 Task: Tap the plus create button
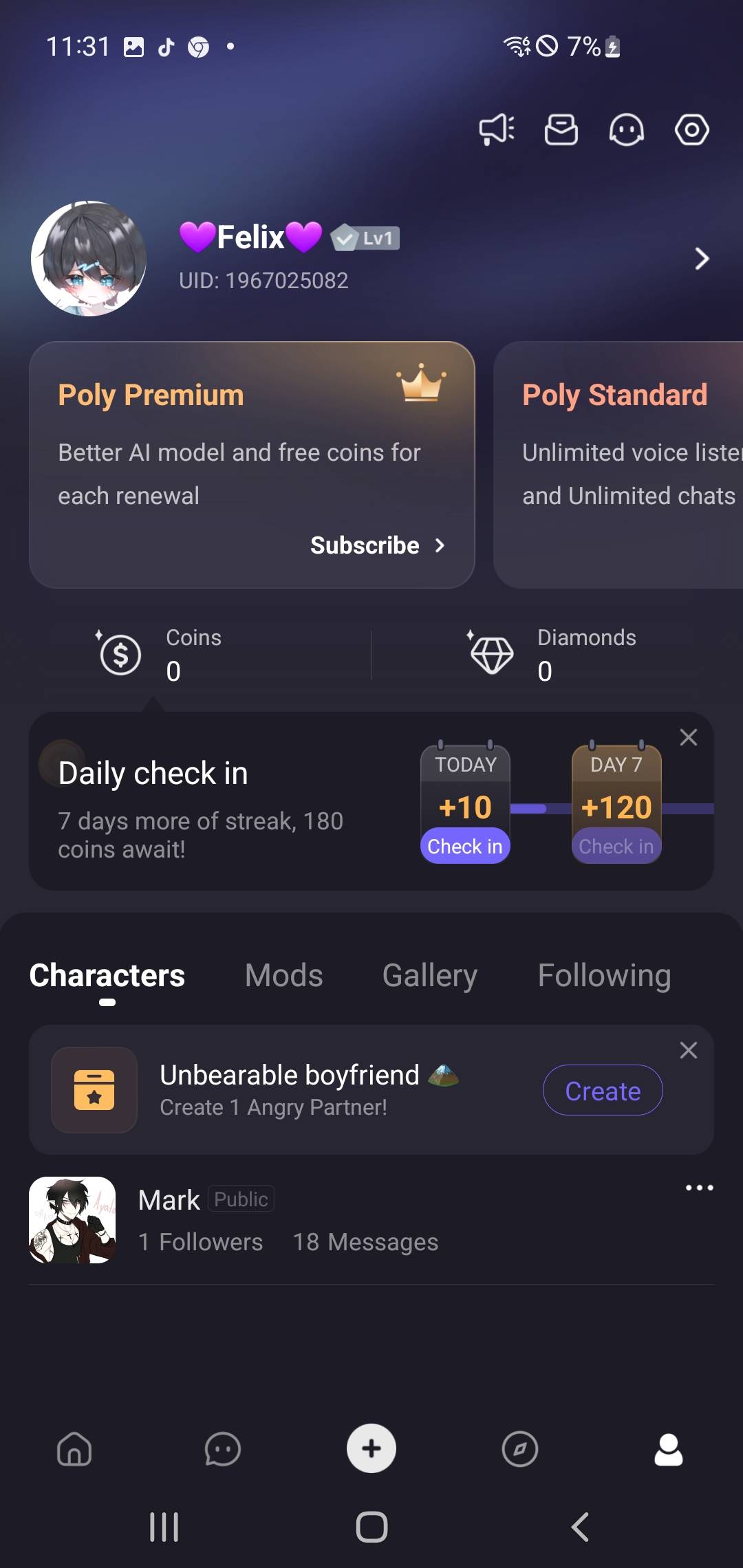click(x=371, y=1448)
